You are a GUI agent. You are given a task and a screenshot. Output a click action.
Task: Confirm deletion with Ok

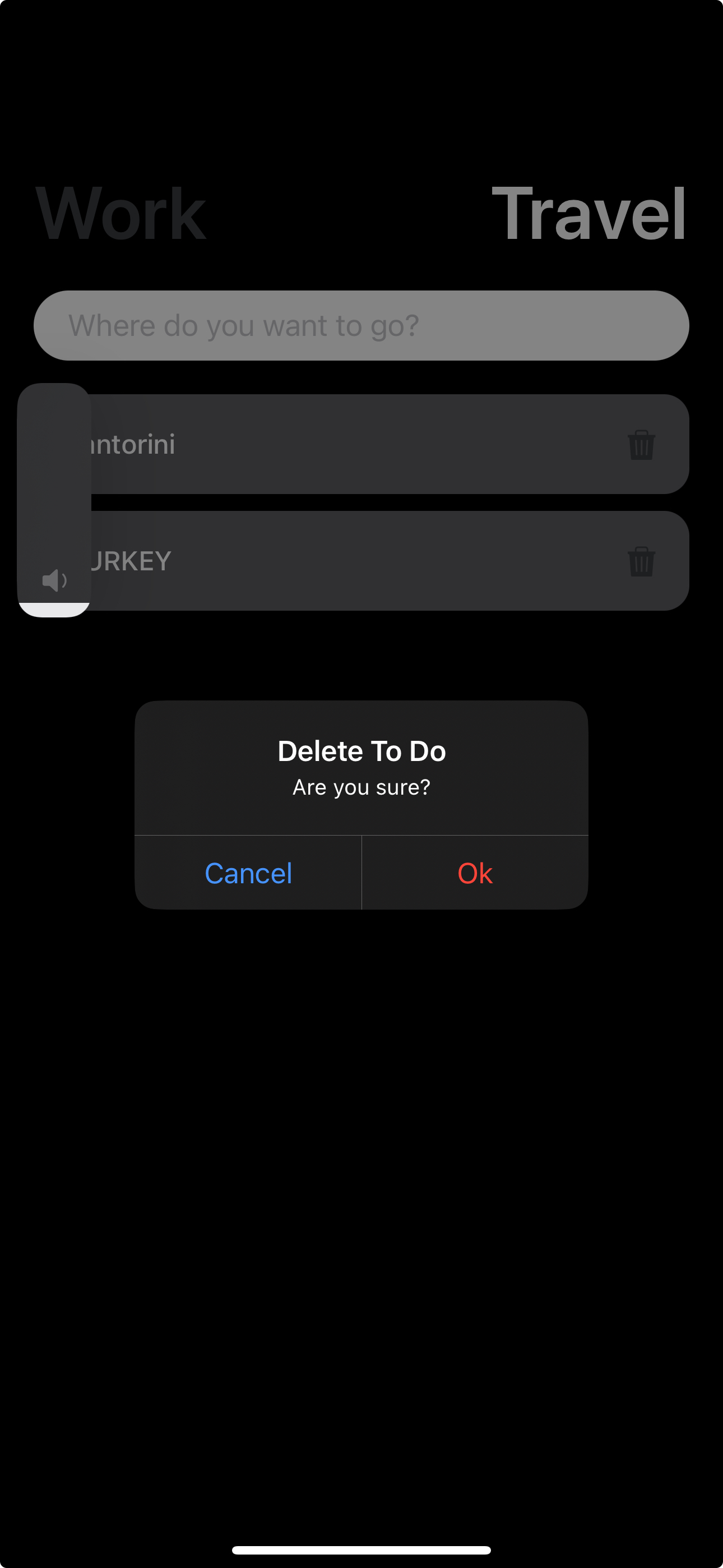[x=475, y=873]
